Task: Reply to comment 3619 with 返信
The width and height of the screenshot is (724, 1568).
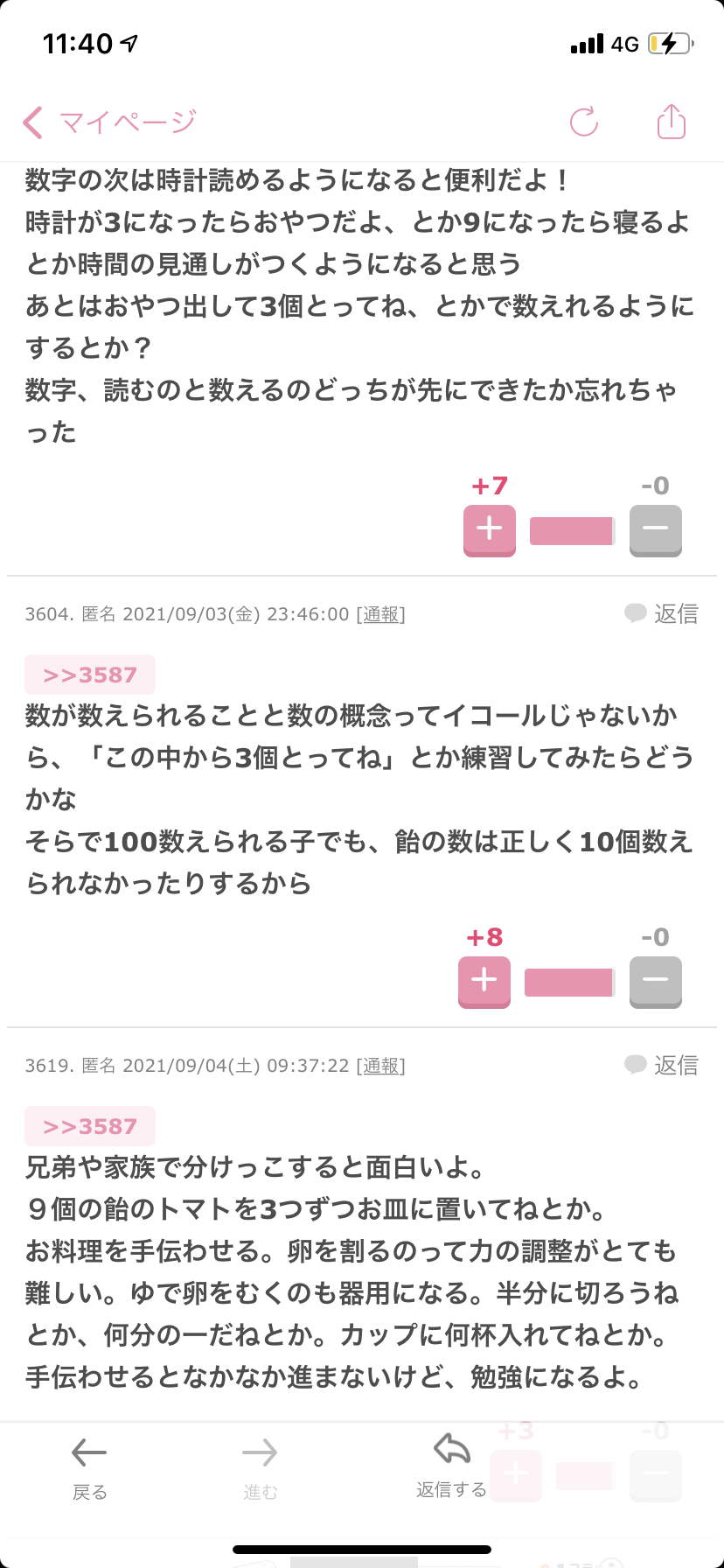Action: click(662, 1066)
